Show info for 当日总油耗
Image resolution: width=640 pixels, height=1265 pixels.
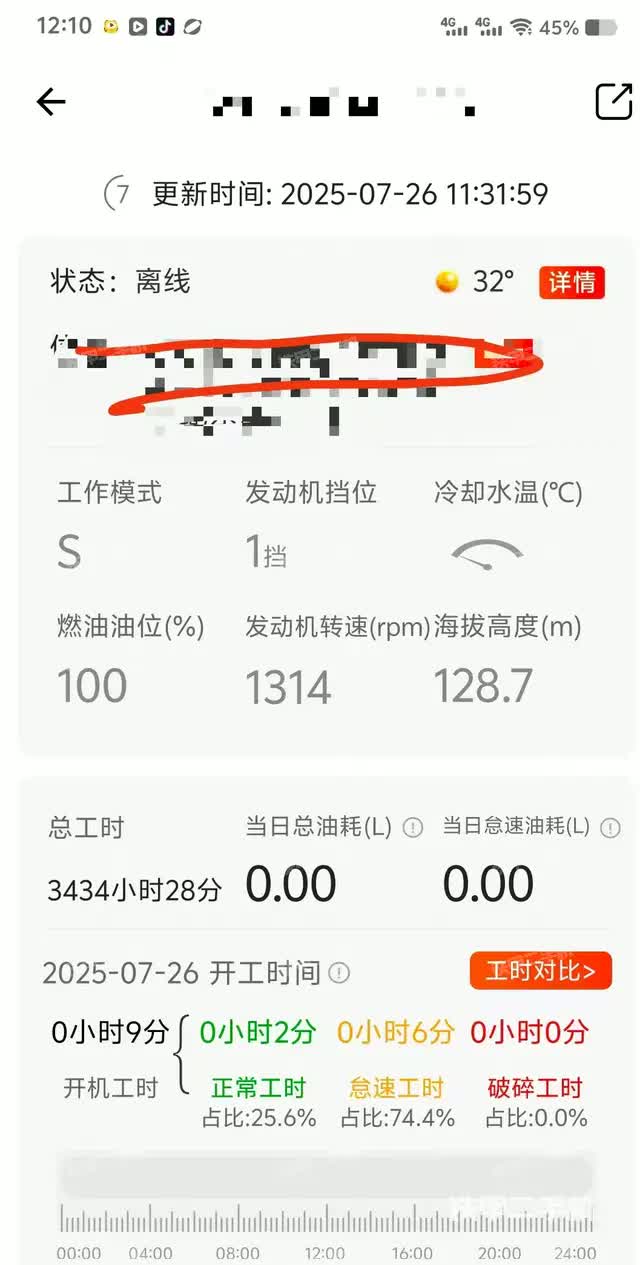[411, 828]
